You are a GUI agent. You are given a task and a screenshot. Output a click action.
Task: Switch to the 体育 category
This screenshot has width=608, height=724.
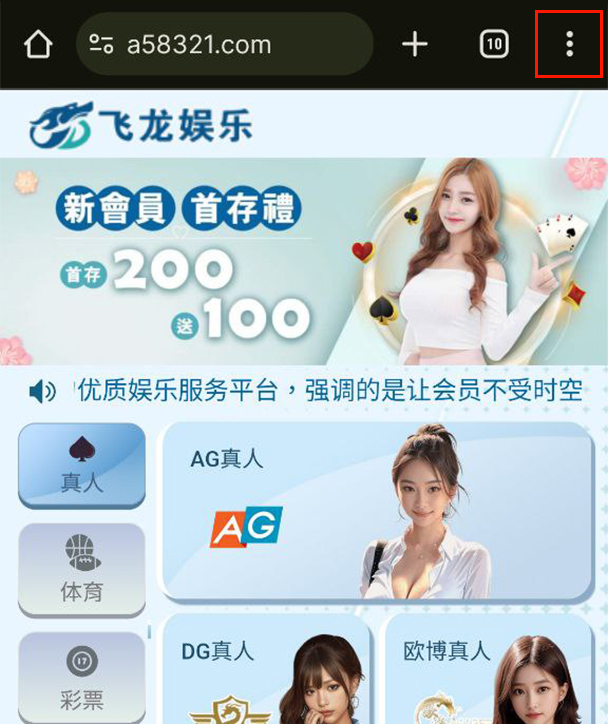(x=82, y=570)
